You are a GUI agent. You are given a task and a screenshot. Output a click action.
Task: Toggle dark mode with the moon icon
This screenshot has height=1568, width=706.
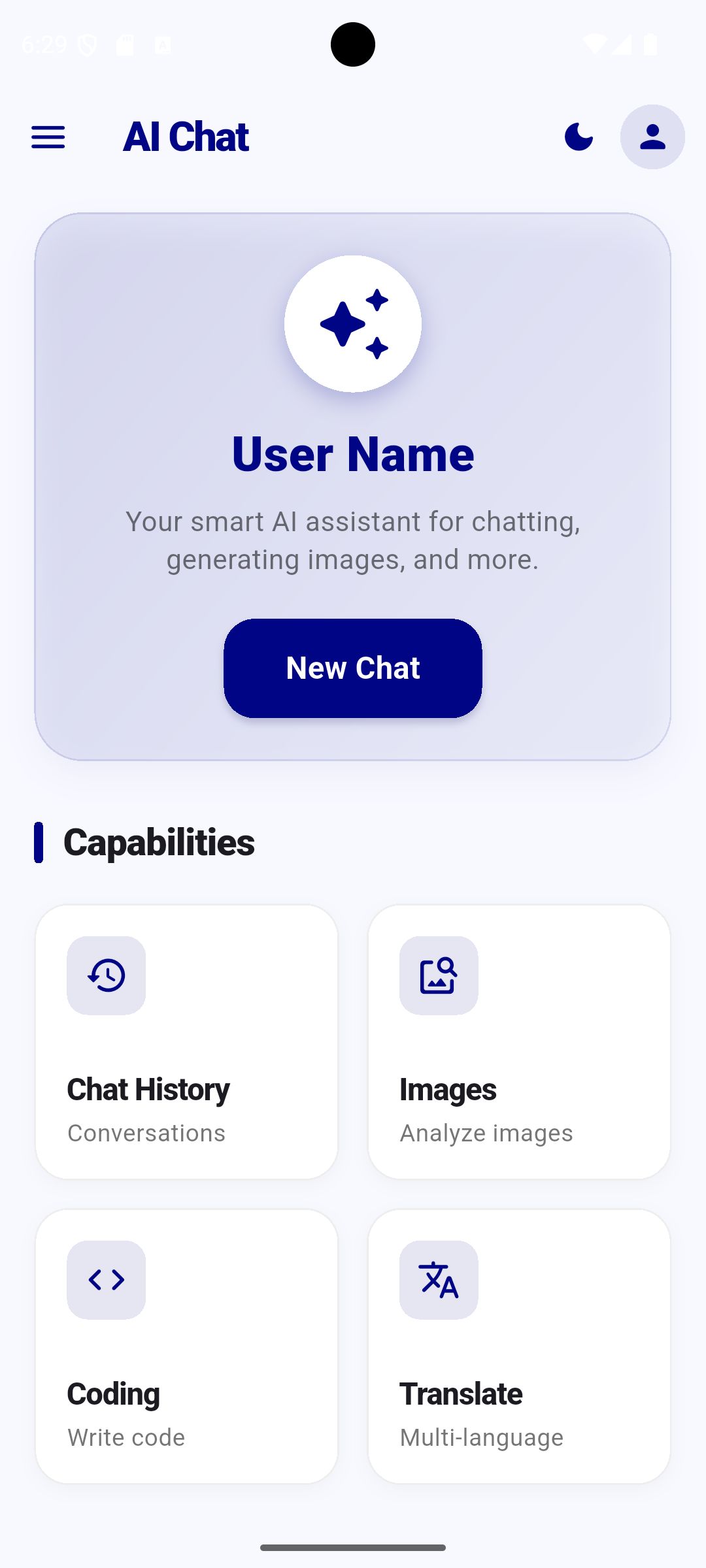579,137
